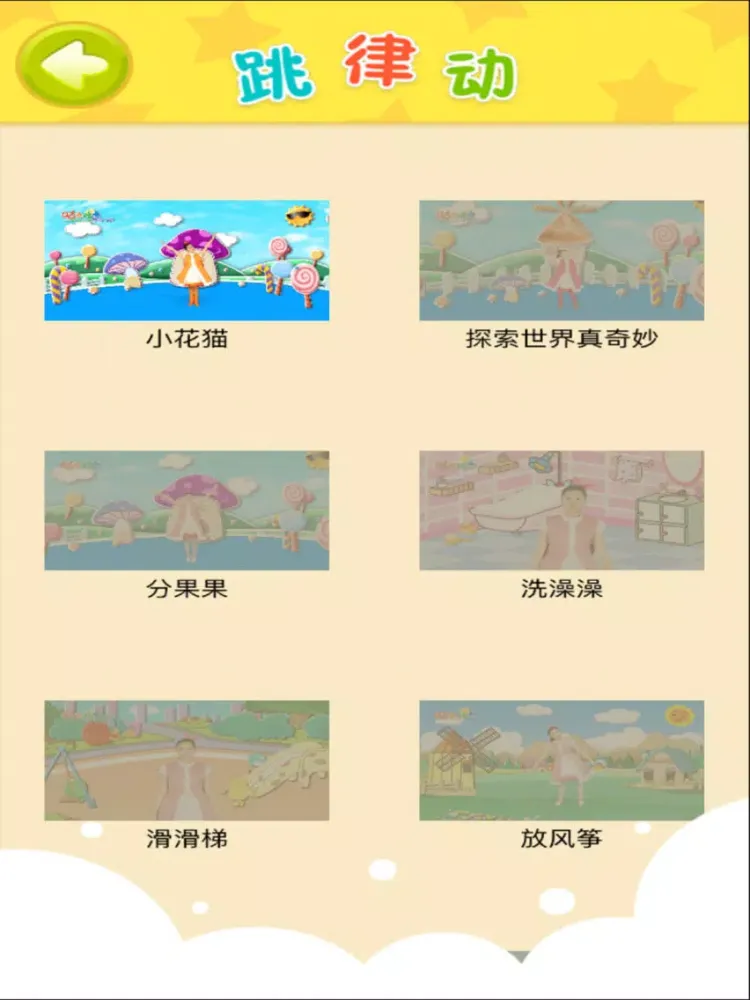
Task: Choose the 放风筝 video tile
Action: [x=561, y=761]
